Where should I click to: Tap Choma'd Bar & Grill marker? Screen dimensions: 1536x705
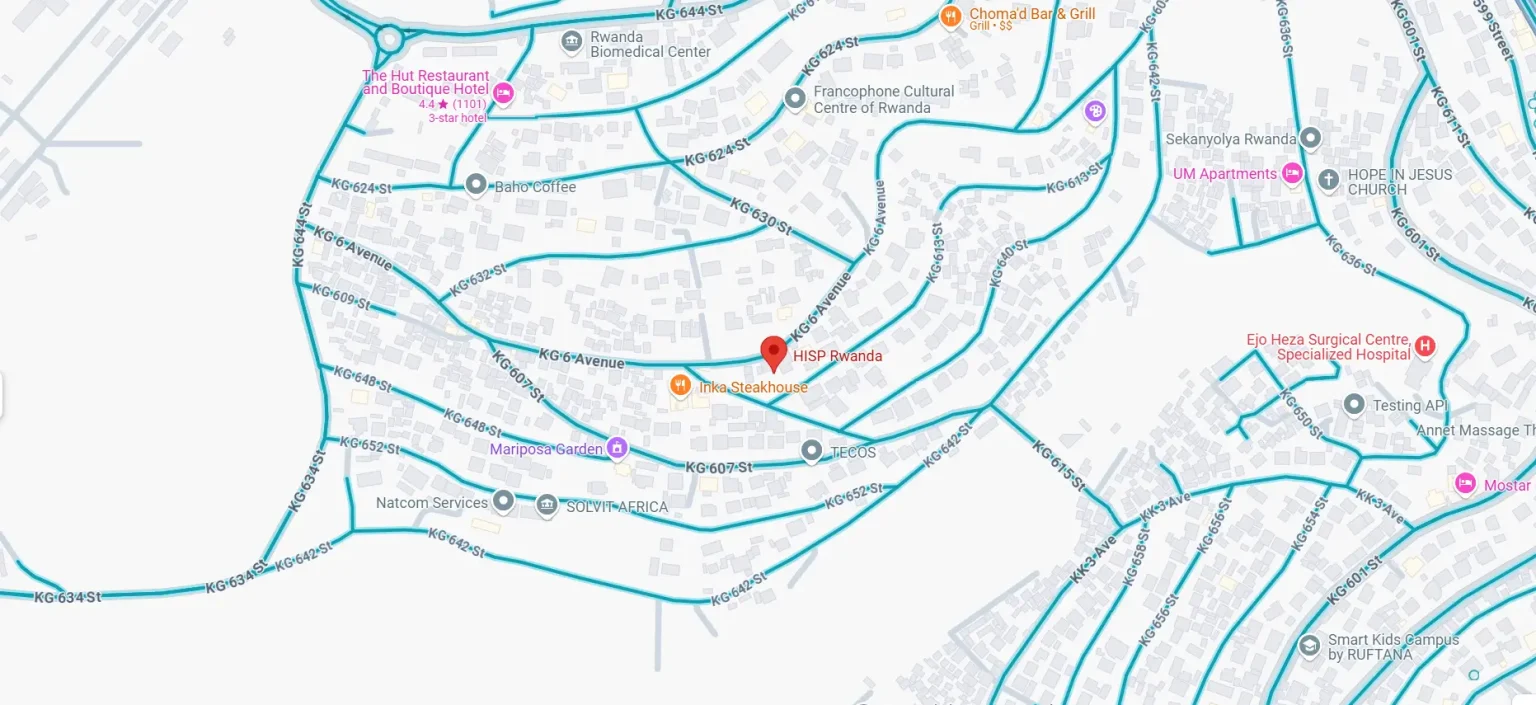[951, 16]
